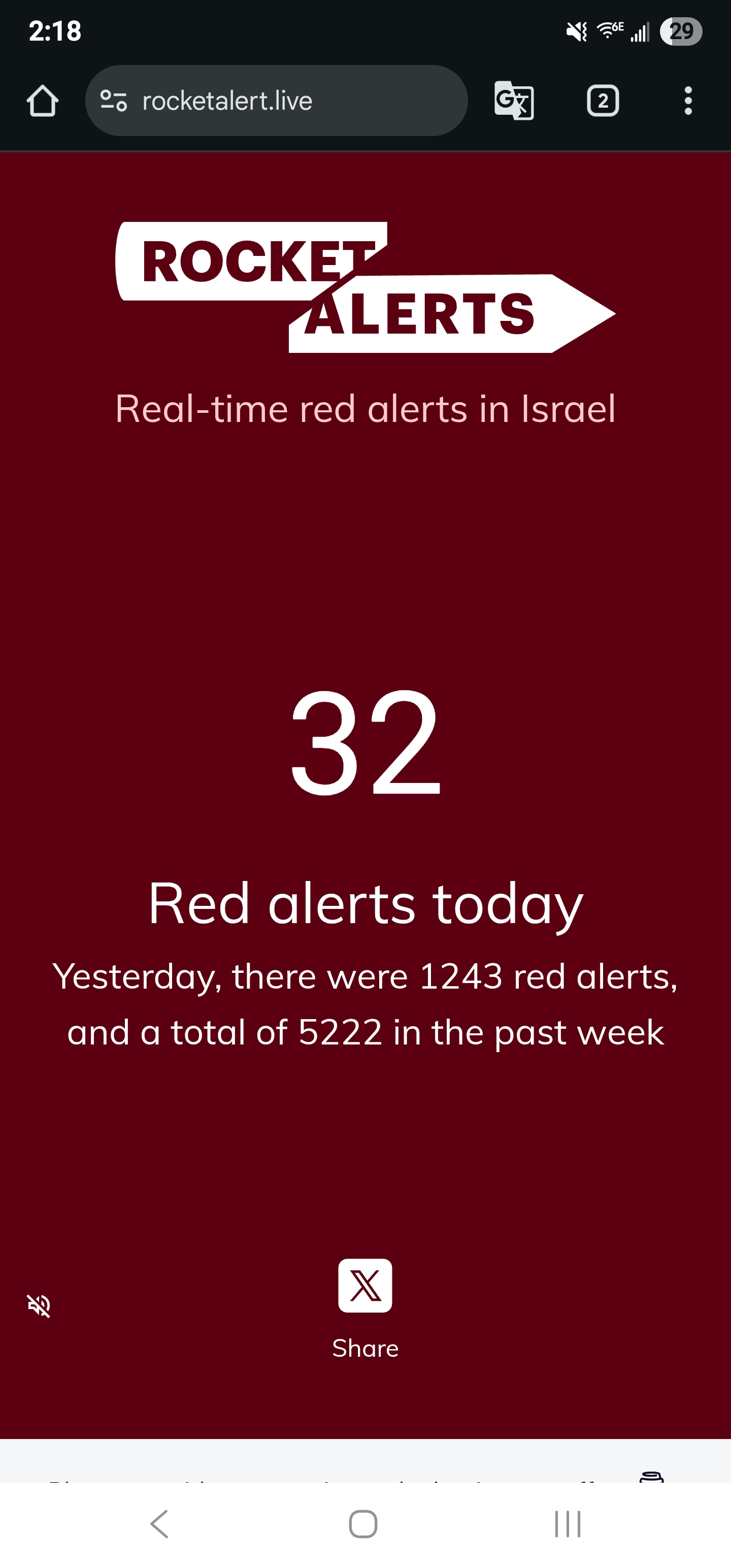Go back using the system navigation bar
The width and height of the screenshot is (731, 1568).
(x=159, y=1523)
